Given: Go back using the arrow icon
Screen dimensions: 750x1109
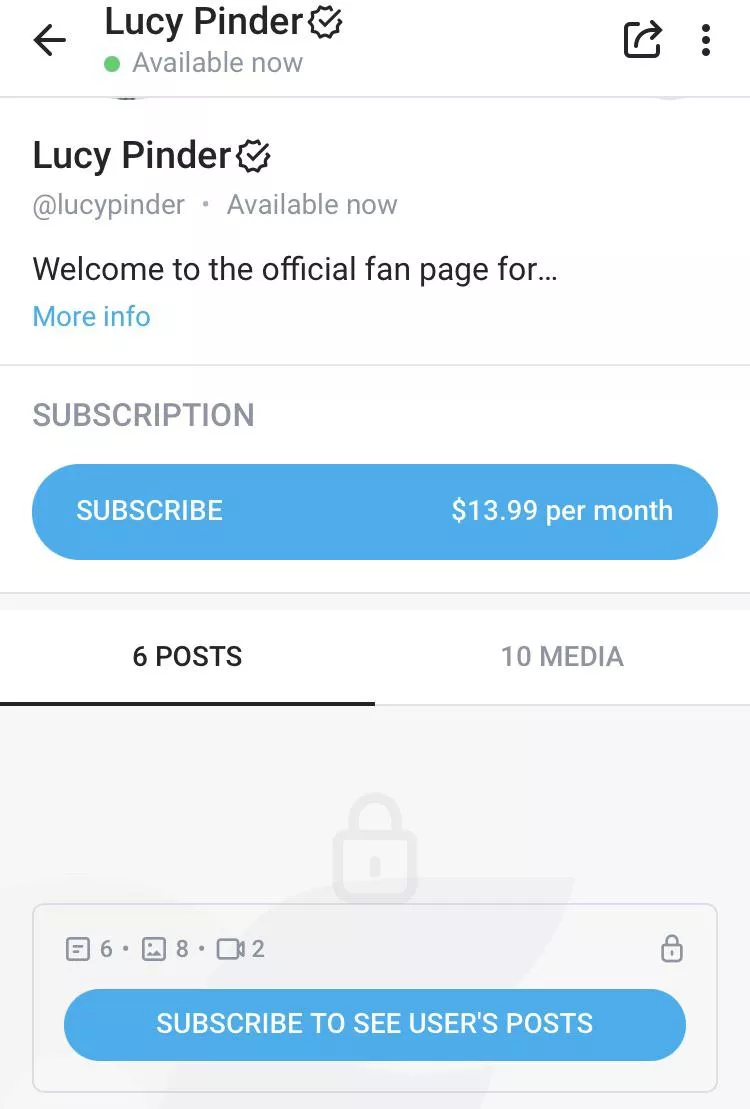Looking at the screenshot, I should point(49,40).
